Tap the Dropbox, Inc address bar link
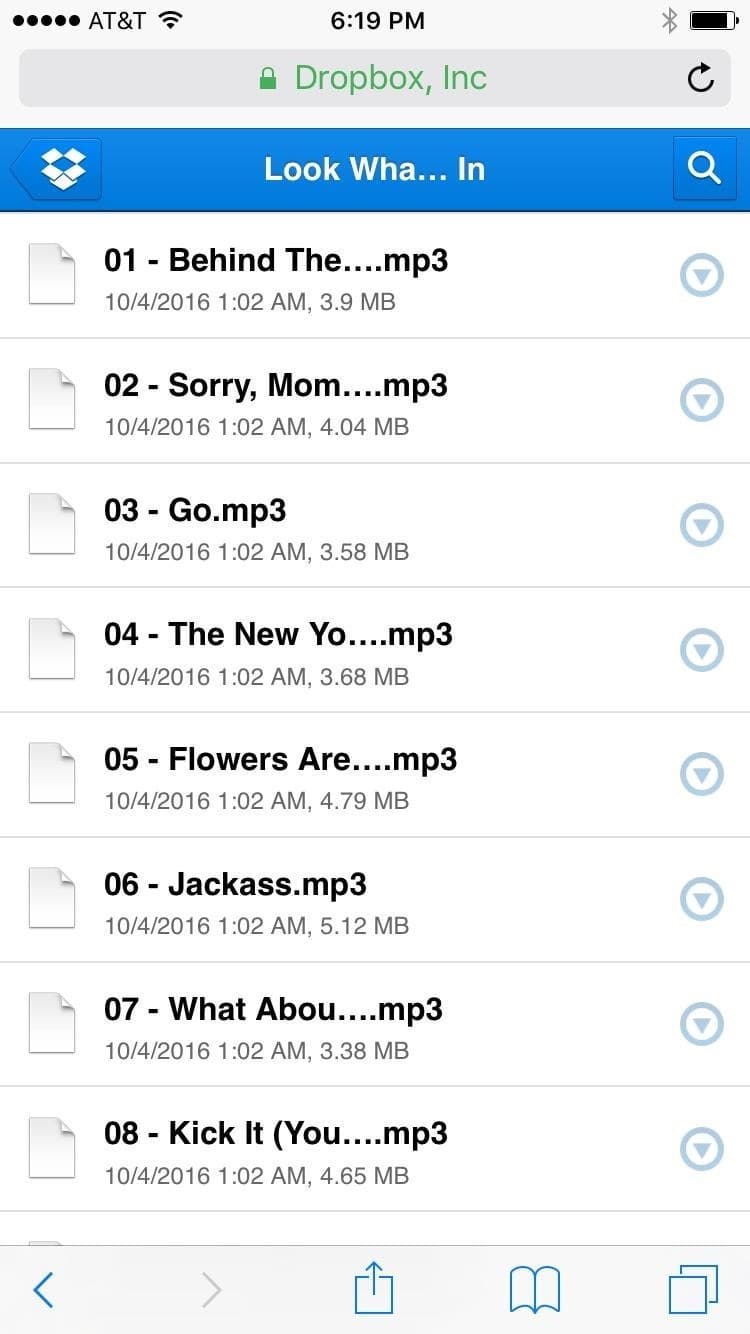 pos(389,78)
